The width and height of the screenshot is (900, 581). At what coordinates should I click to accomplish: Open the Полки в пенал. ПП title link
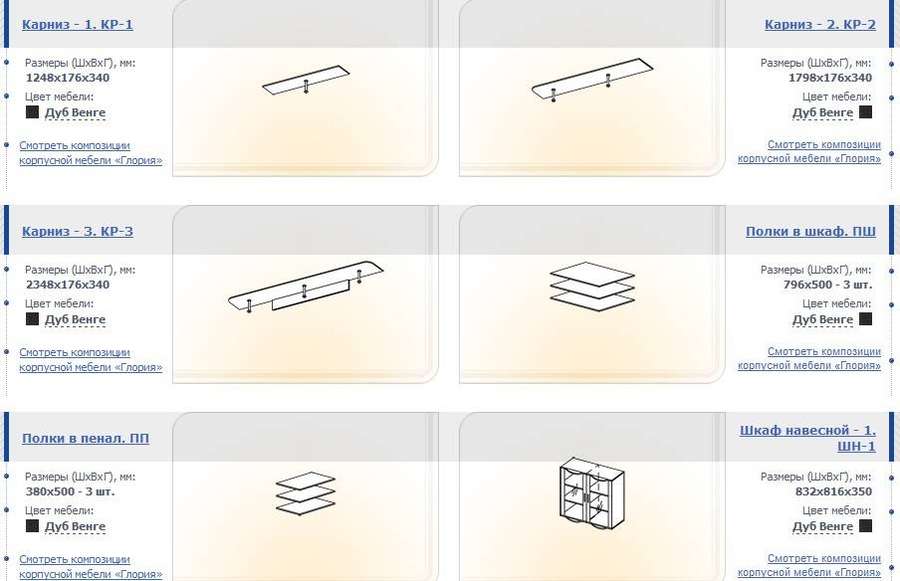[x=77, y=438]
